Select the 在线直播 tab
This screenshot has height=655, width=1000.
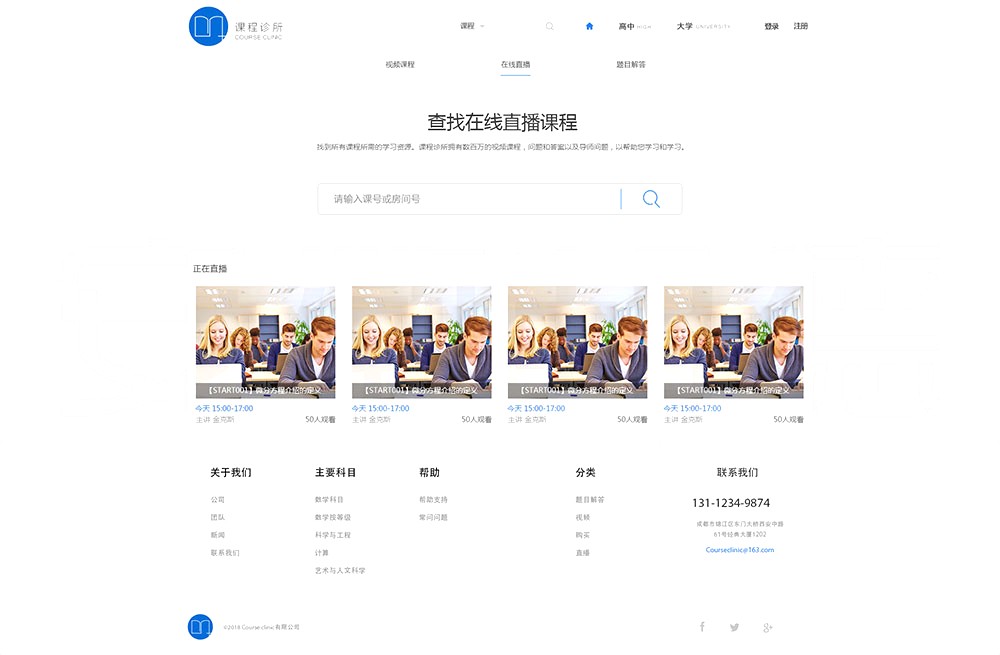pos(515,65)
